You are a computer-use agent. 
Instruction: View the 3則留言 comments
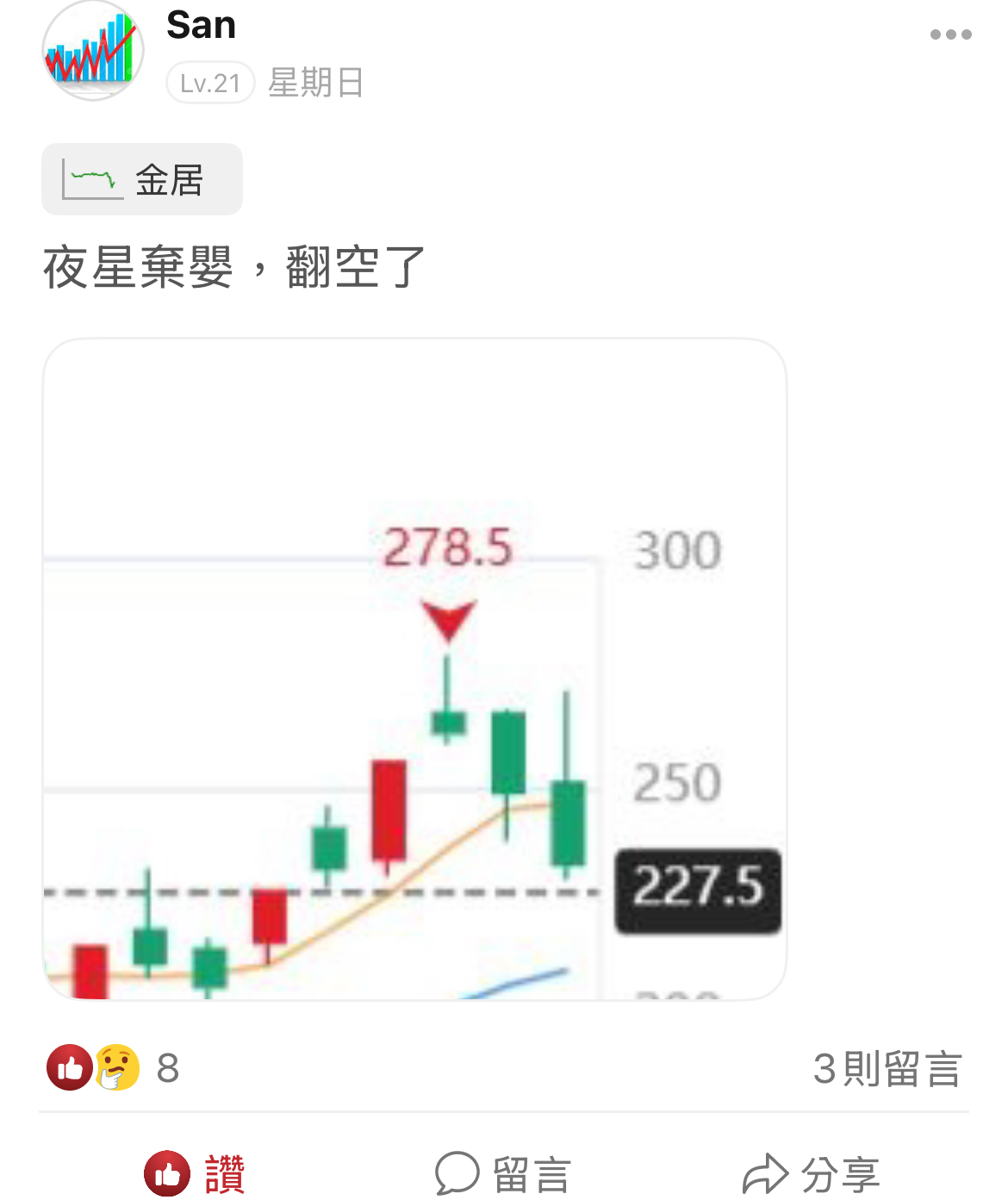point(887,1068)
